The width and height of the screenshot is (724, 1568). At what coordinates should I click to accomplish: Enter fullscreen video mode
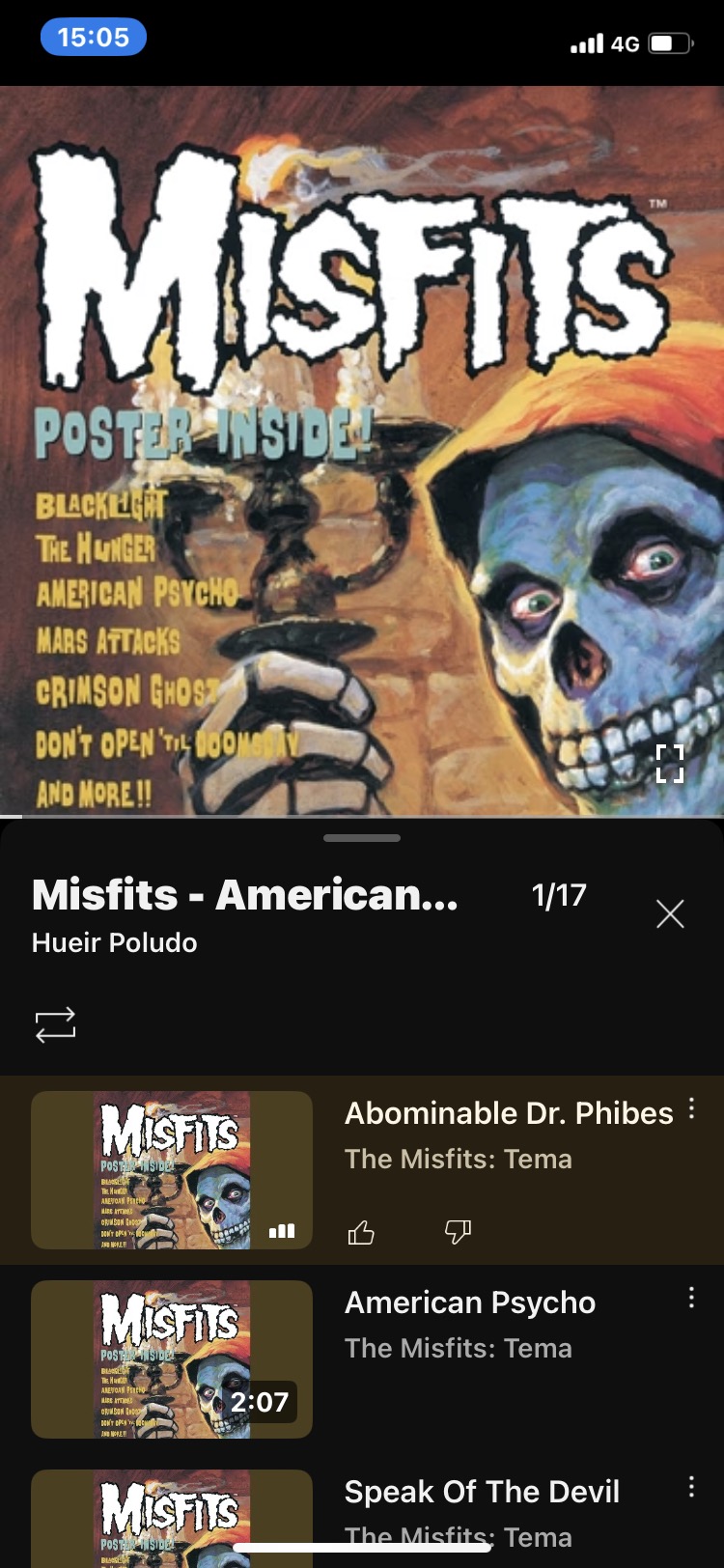pyautogui.click(x=669, y=763)
